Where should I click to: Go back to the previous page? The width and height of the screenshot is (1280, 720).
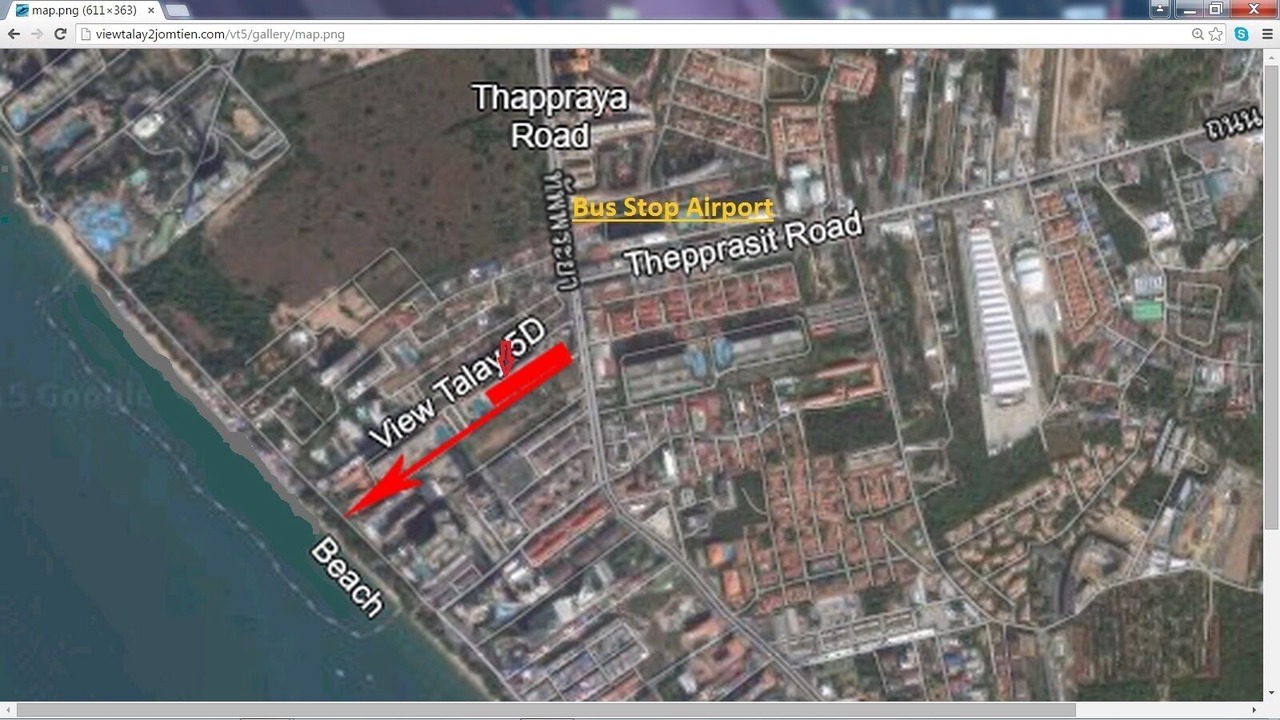tap(14, 34)
